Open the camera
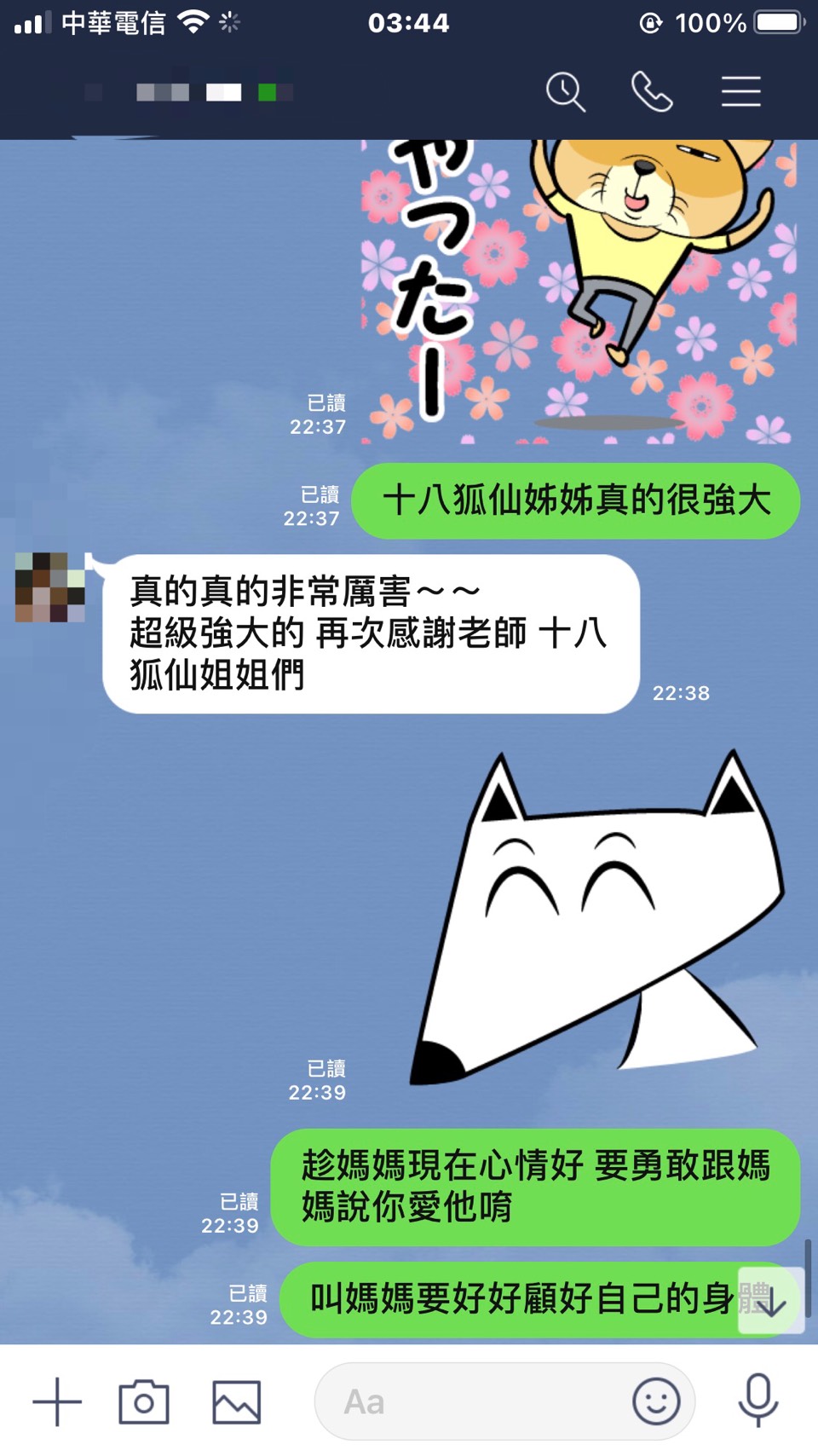Screen dimensions: 818x1456 coord(144,1401)
